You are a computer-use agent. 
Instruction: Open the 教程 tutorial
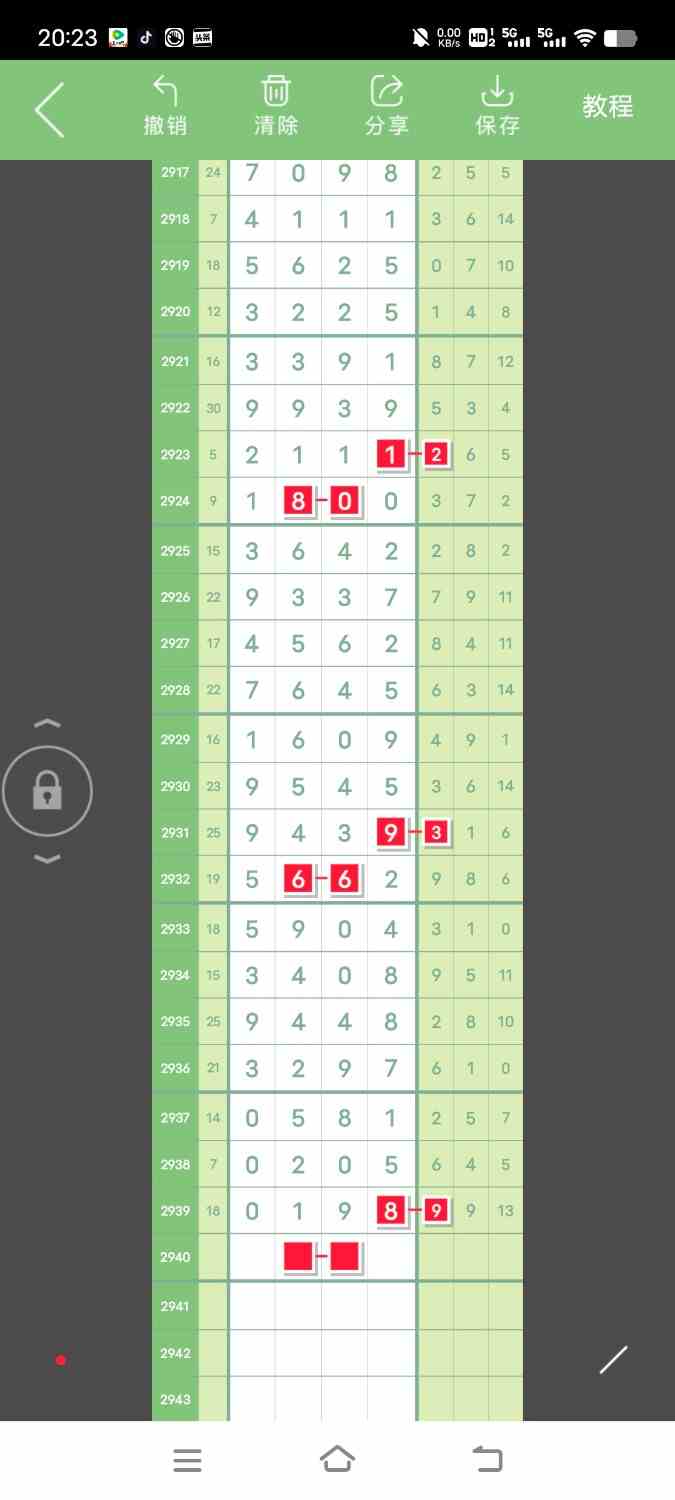(x=608, y=107)
